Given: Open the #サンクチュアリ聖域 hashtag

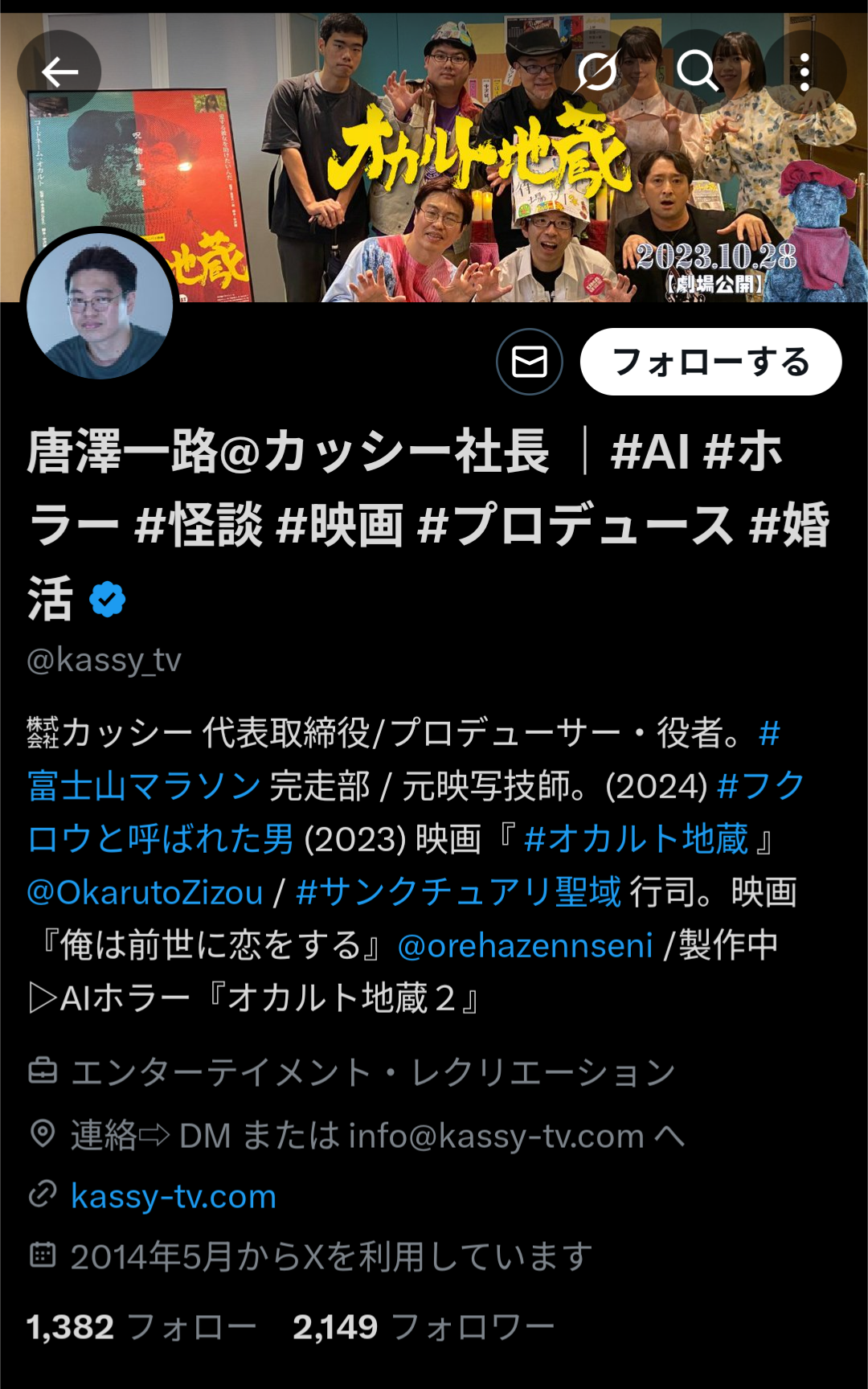Looking at the screenshot, I should click(x=458, y=892).
